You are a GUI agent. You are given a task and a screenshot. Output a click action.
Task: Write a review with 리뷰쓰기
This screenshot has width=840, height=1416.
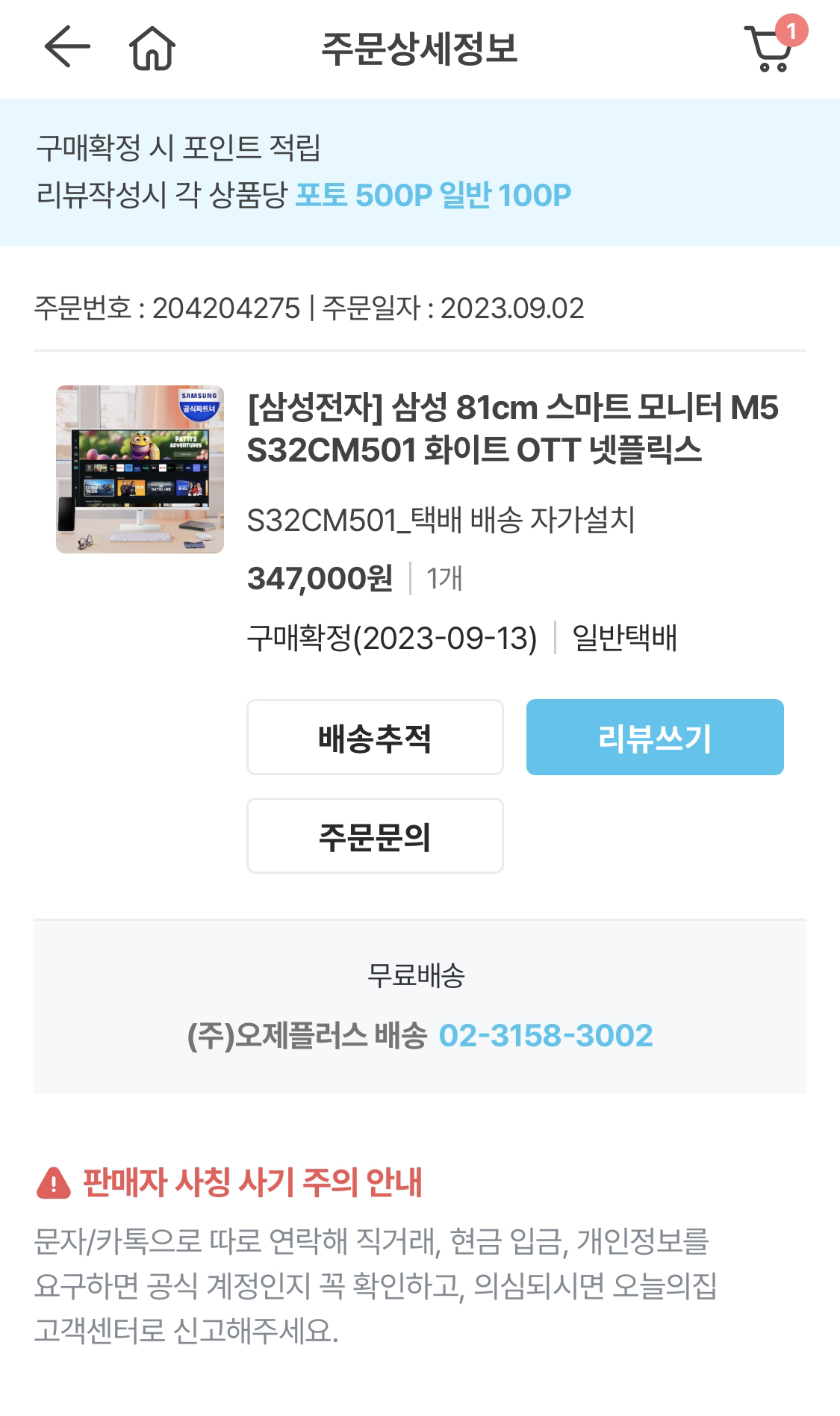(x=655, y=737)
